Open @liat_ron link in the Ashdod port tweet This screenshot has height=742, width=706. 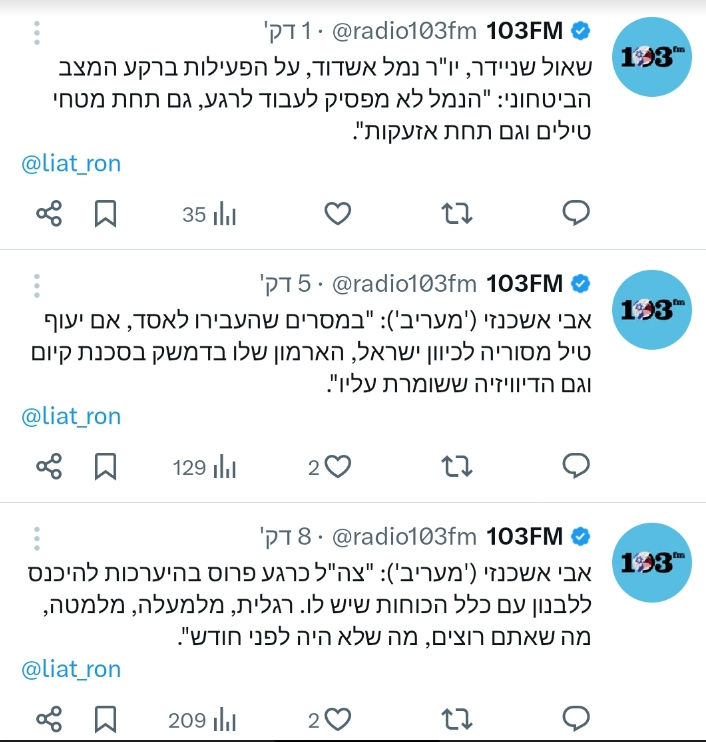point(71,164)
